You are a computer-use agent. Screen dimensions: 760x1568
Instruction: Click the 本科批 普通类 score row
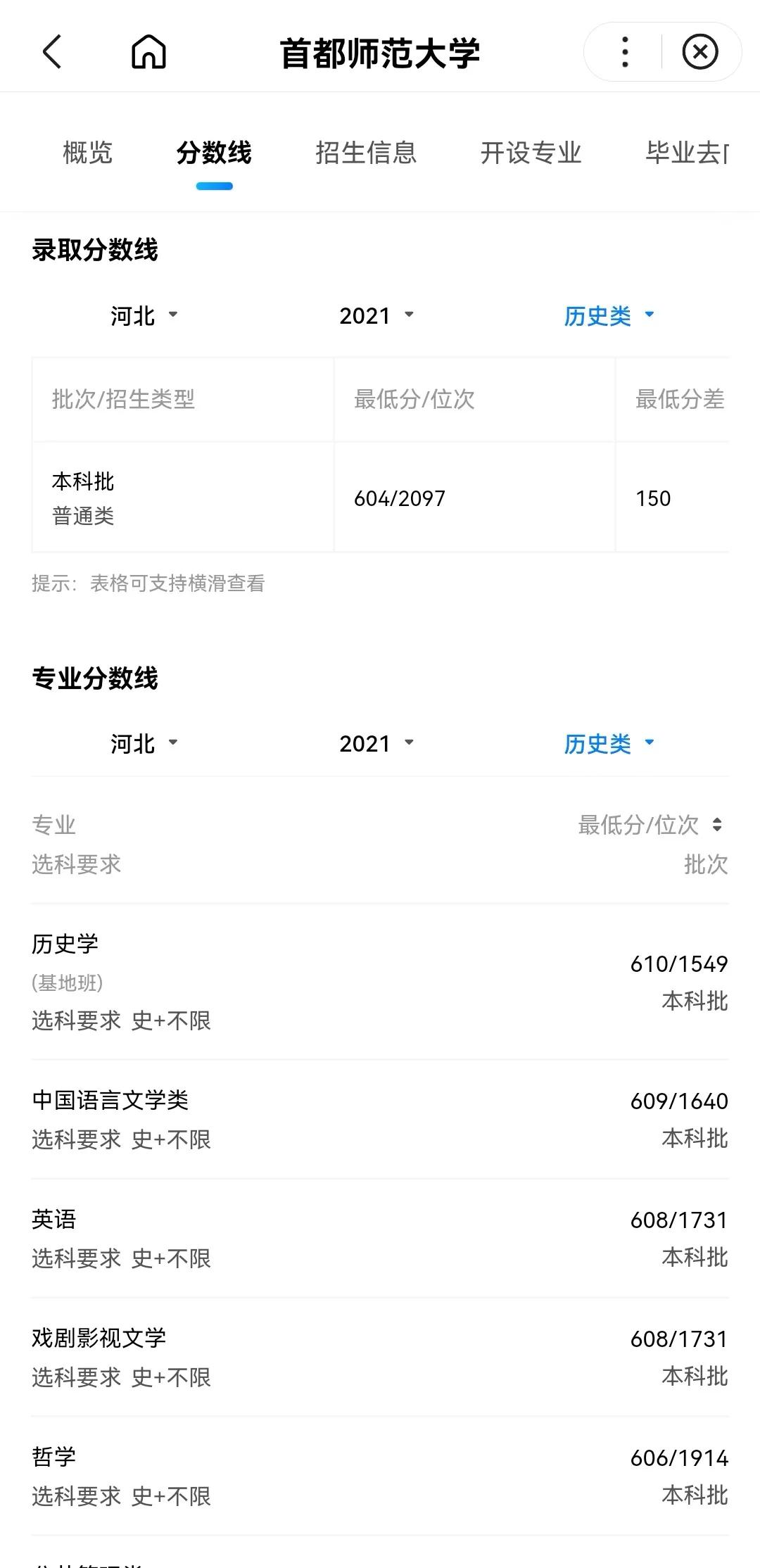(x=281, y=498)
